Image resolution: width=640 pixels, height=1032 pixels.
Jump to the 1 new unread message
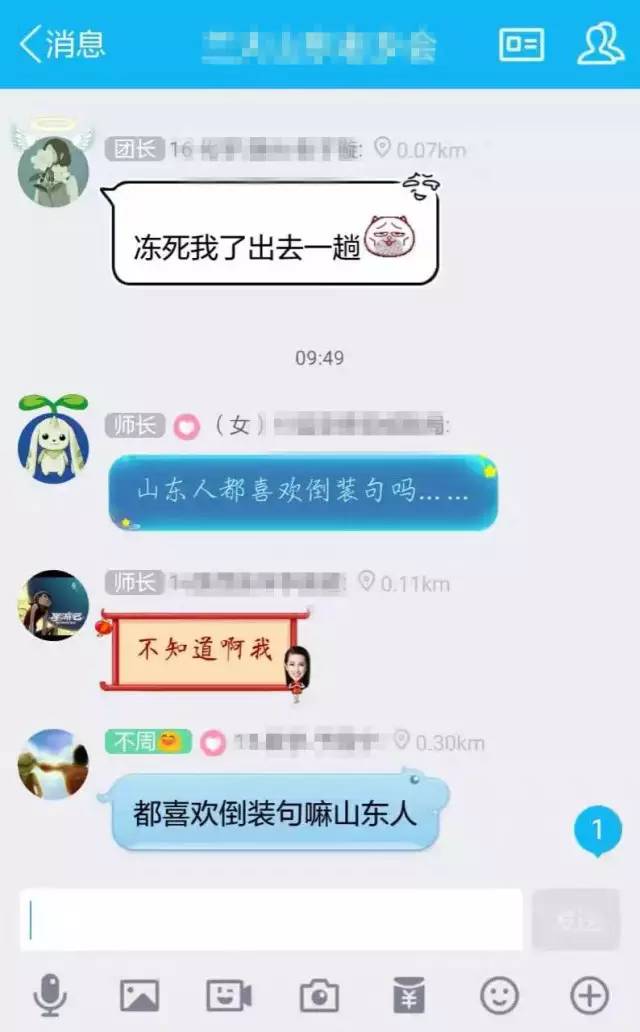(x=597, y=831)
